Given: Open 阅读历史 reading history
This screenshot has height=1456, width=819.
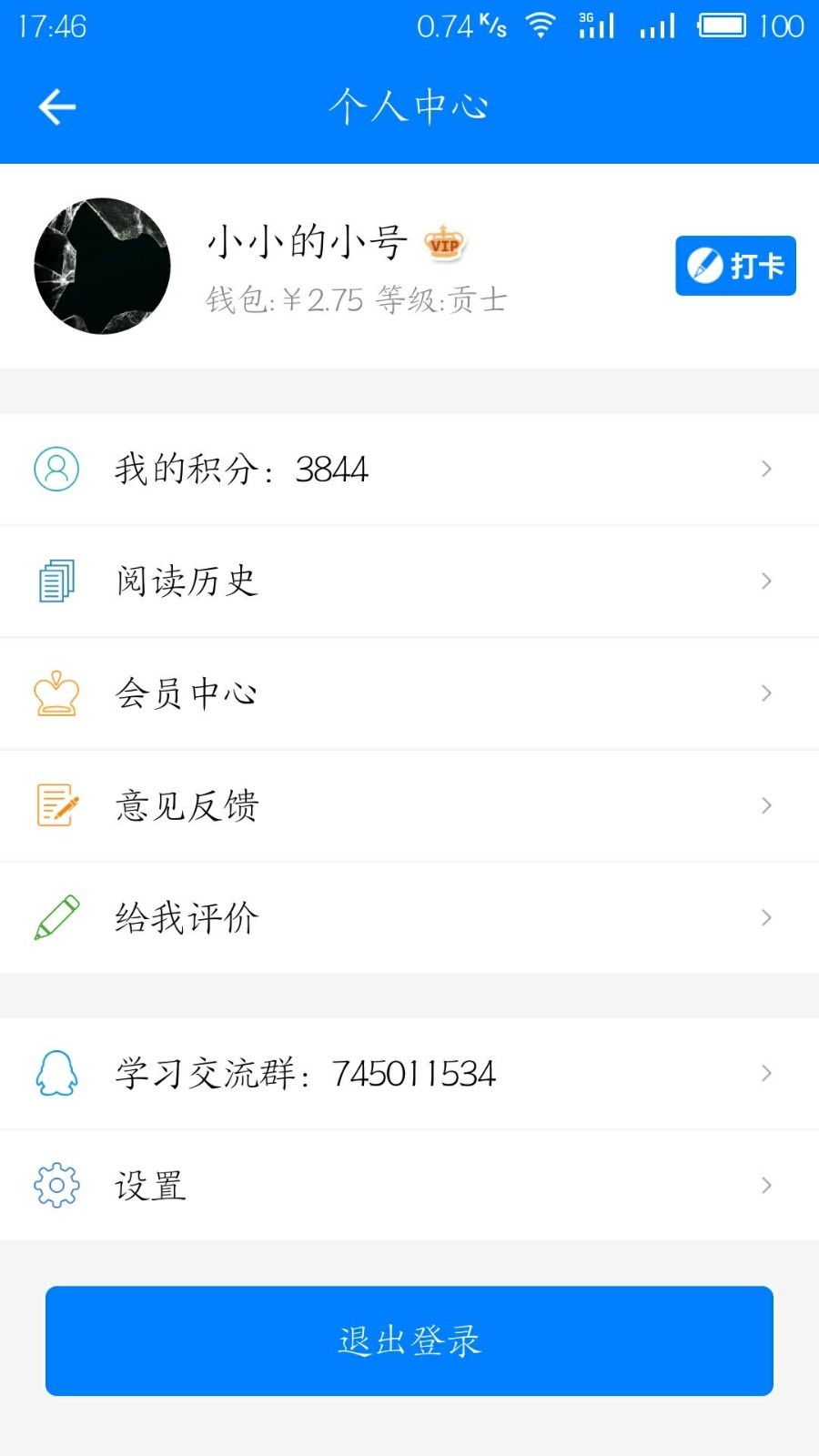Looking at the screenshot, I should click(x=409, y=581).
